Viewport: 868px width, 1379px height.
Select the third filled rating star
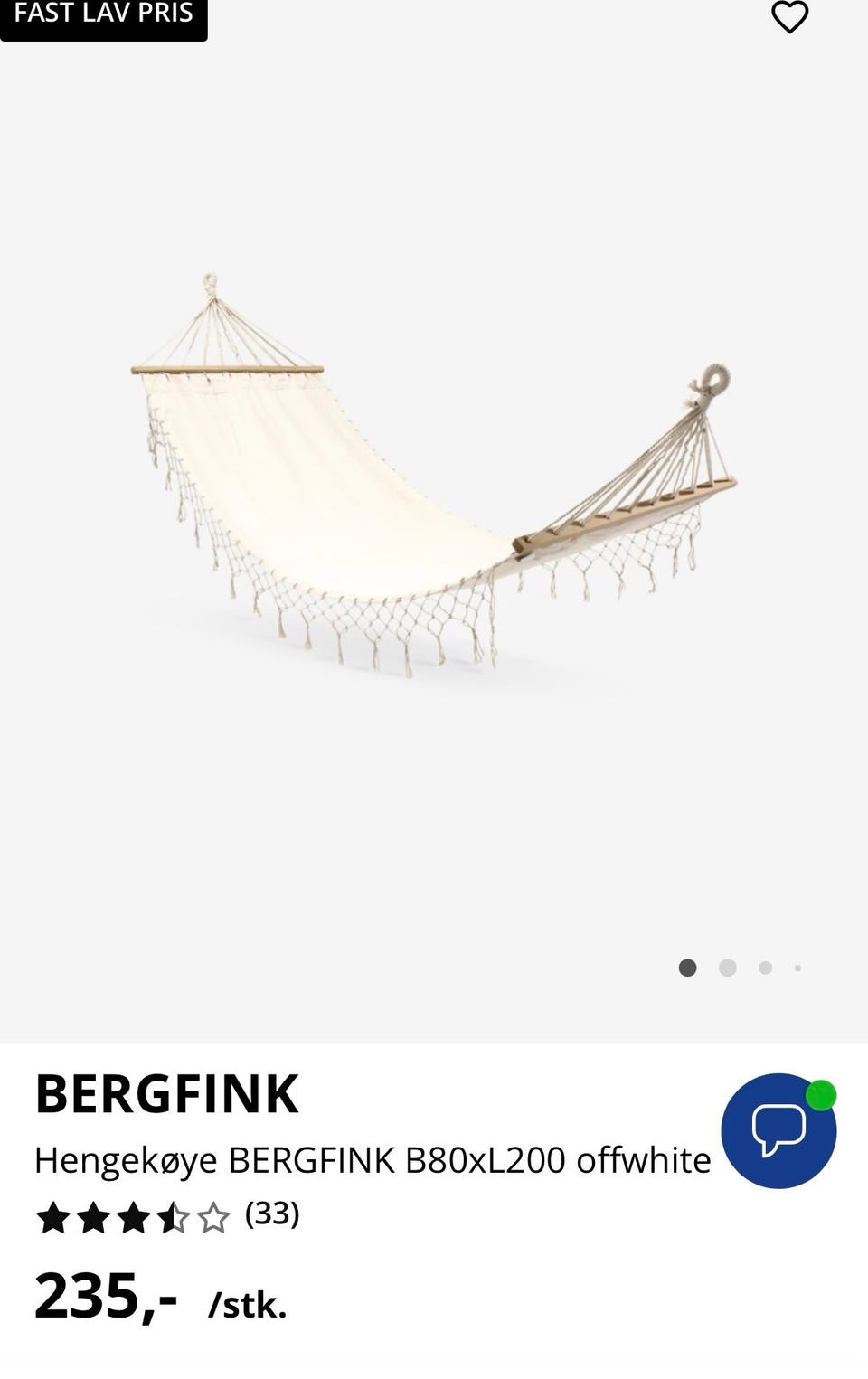point(135,1216)
